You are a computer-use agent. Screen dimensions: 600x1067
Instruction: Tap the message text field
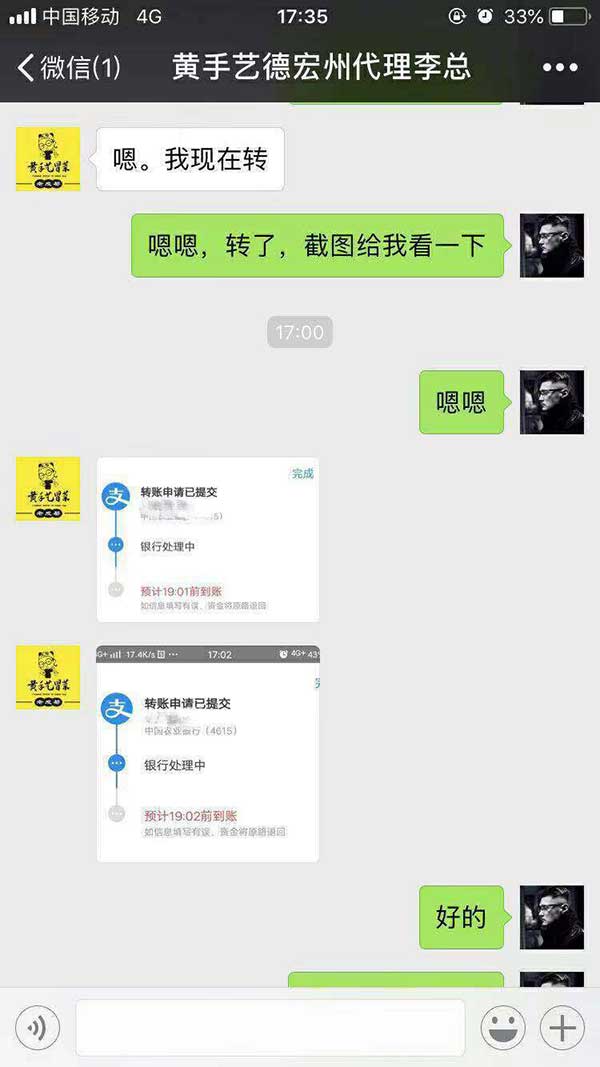(270, 1027)
